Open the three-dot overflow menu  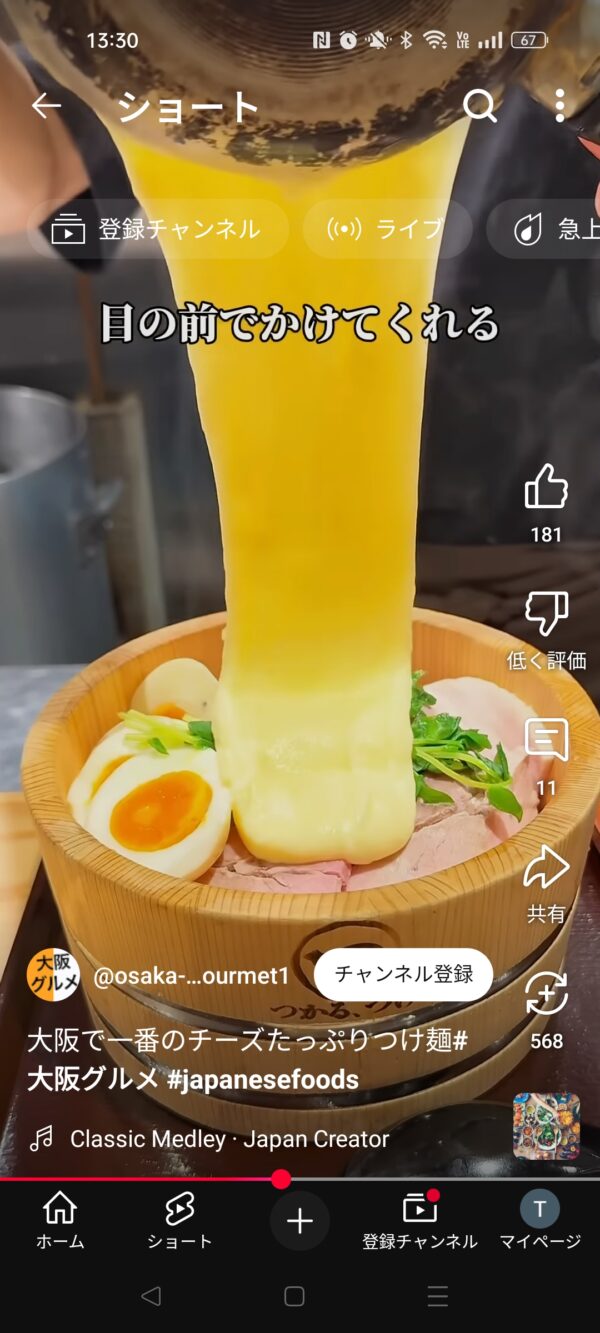click(x=560, y=106)
